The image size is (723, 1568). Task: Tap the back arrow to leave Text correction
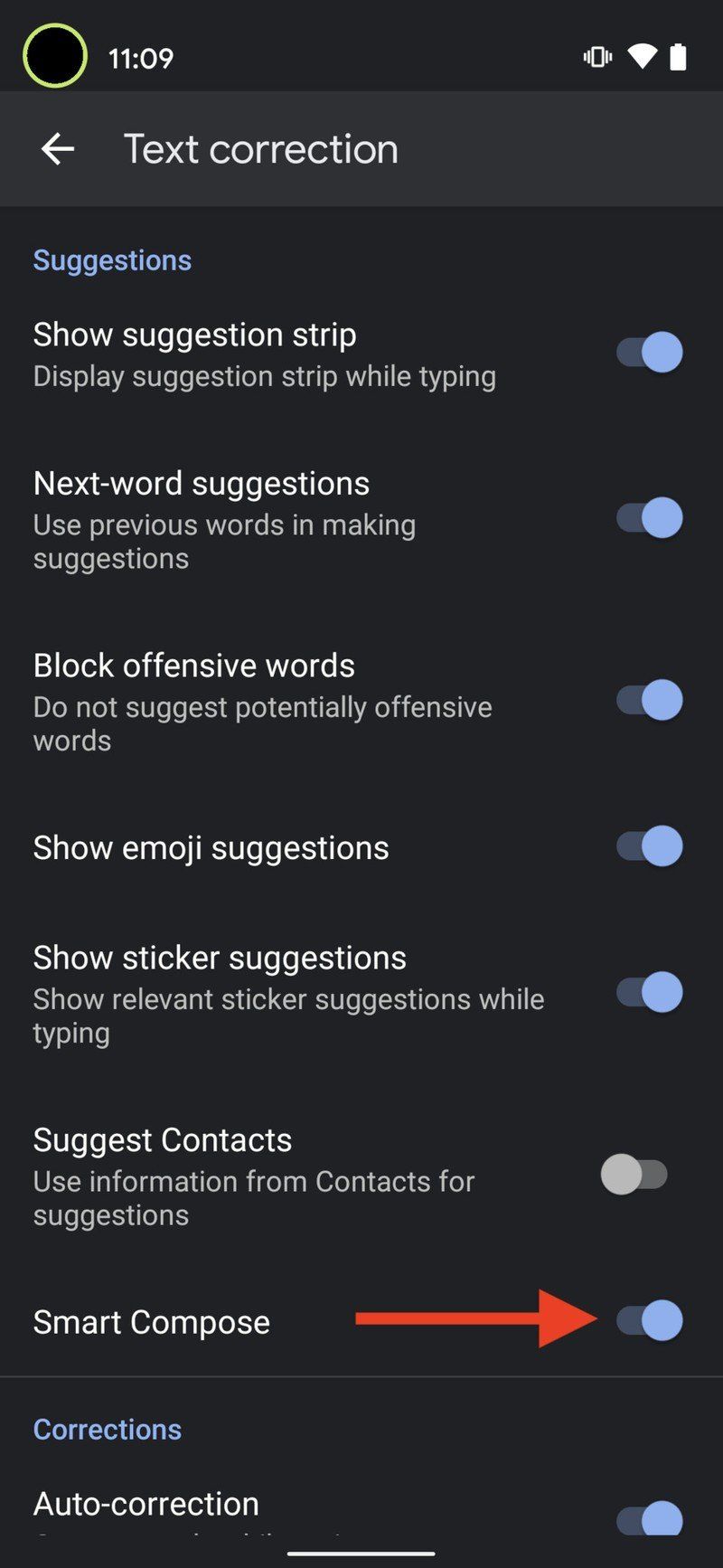[x=57, y=148]
